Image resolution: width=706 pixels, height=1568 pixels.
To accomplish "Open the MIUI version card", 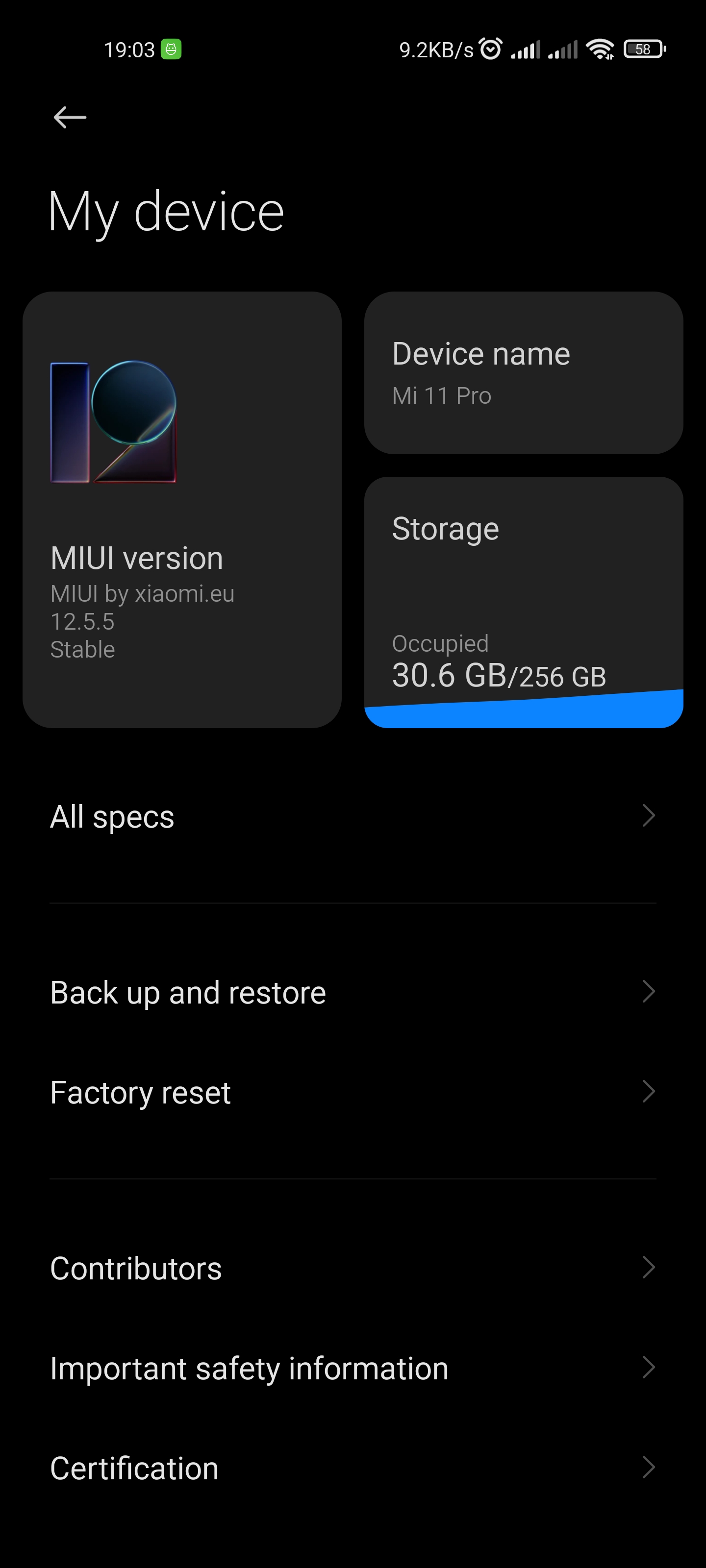I will [x=181, y=510].
